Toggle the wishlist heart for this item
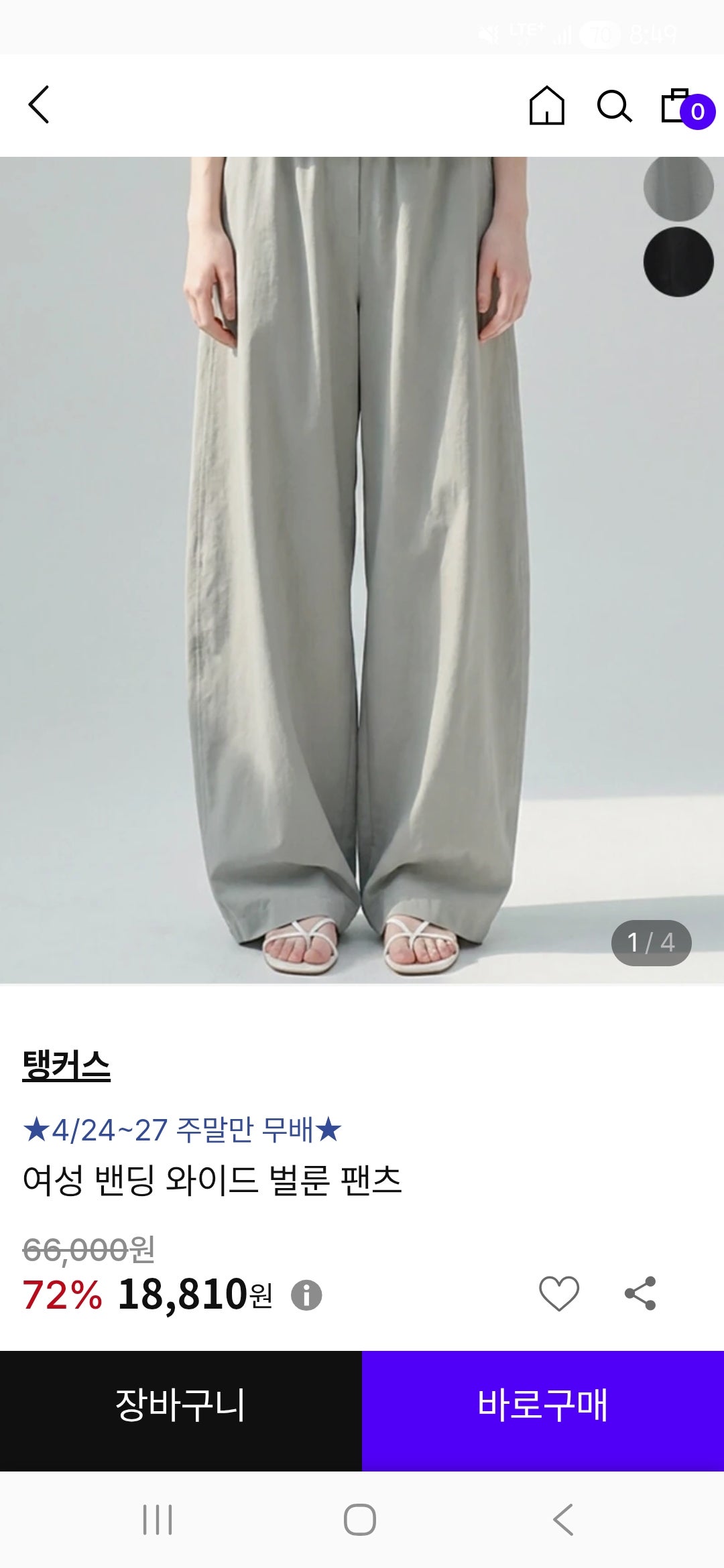Screen dimensions: 724x1568 tap(558, 1293)
